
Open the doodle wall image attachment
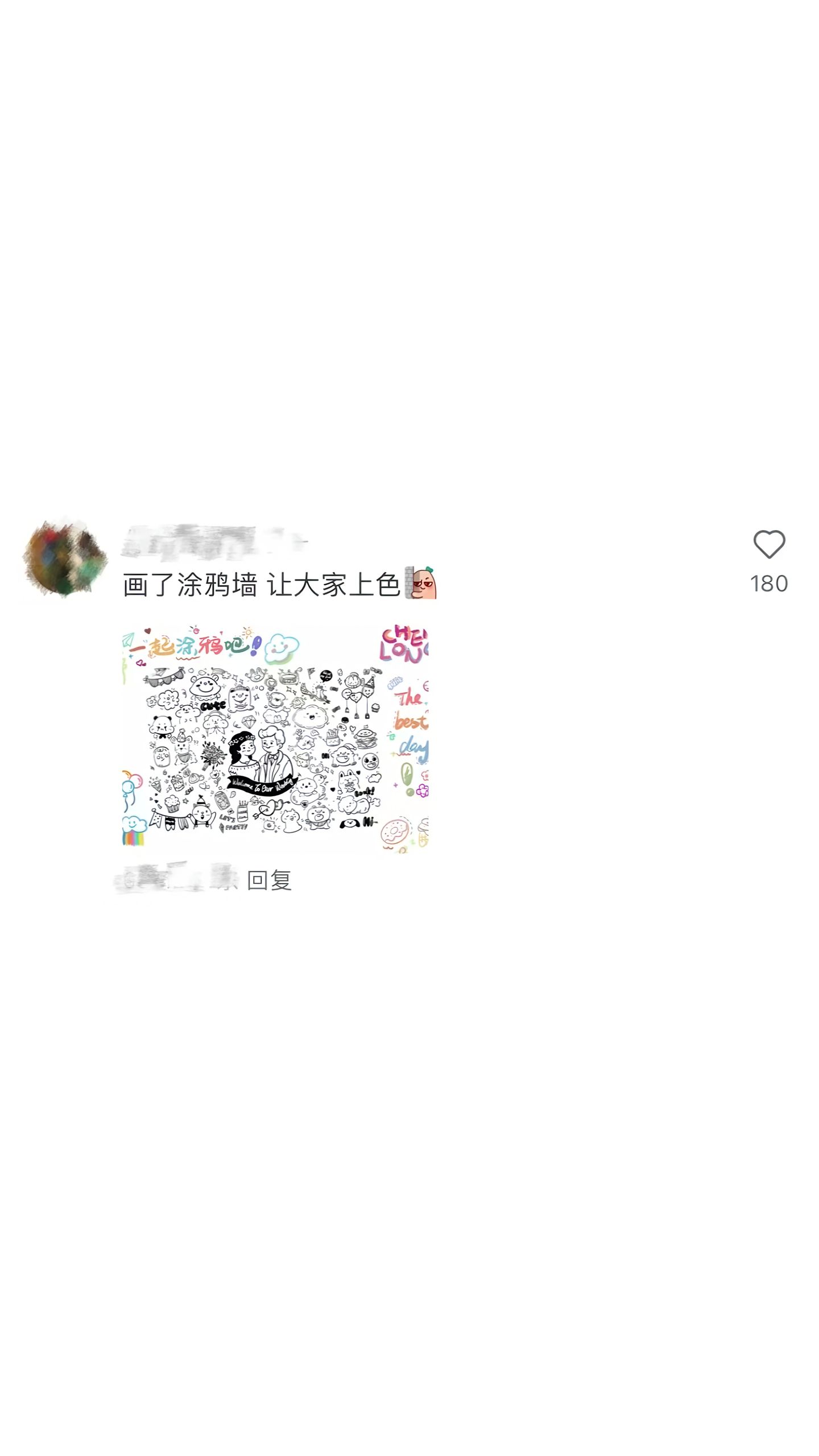click(x=275, y=738)
